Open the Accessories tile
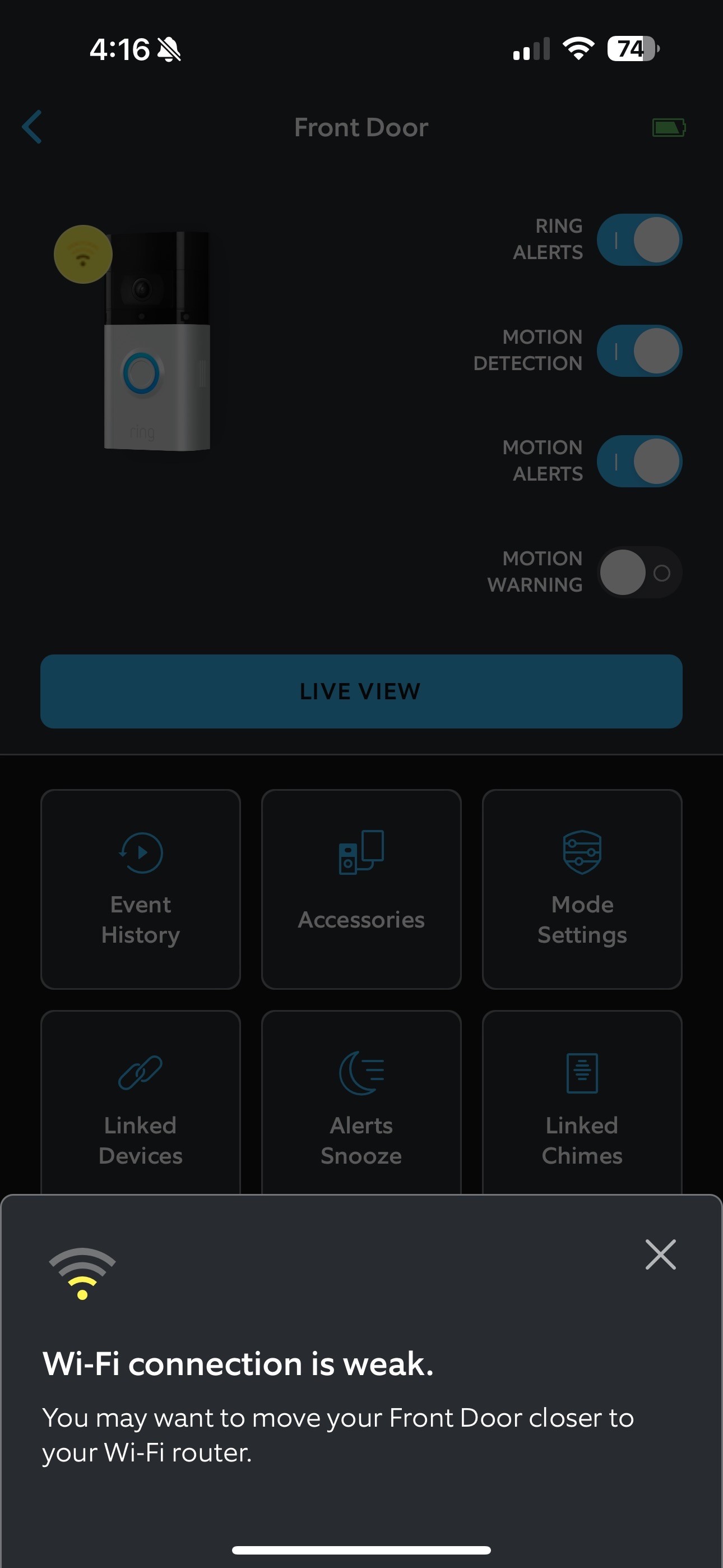Image resolution: width=723 pixels, height=1568 pixels. pos(361,889)
